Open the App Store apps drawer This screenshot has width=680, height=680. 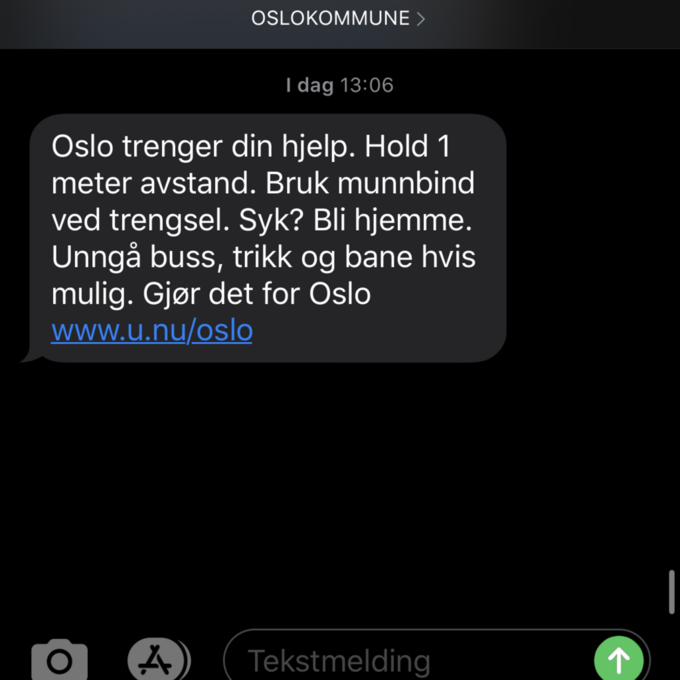pyautogui.click(x=157, y=660)
